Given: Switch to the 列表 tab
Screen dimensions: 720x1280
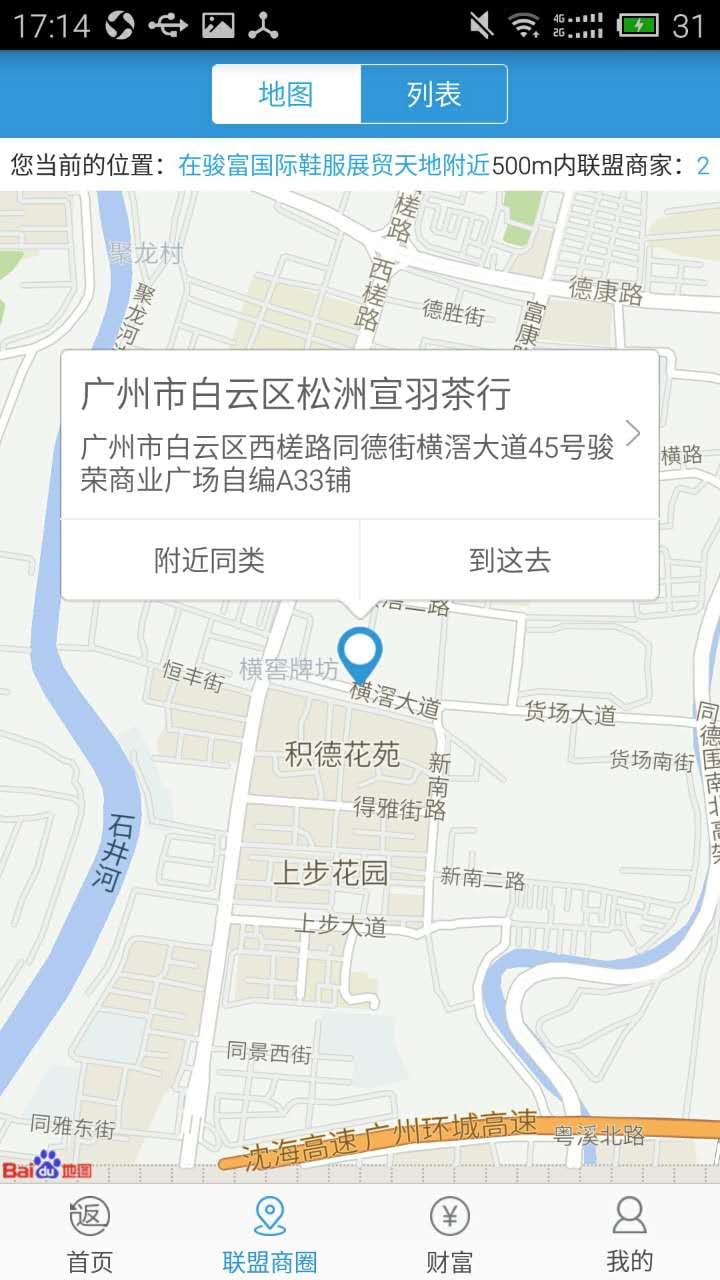Looking at the screenshot, I should click(434, 92).
